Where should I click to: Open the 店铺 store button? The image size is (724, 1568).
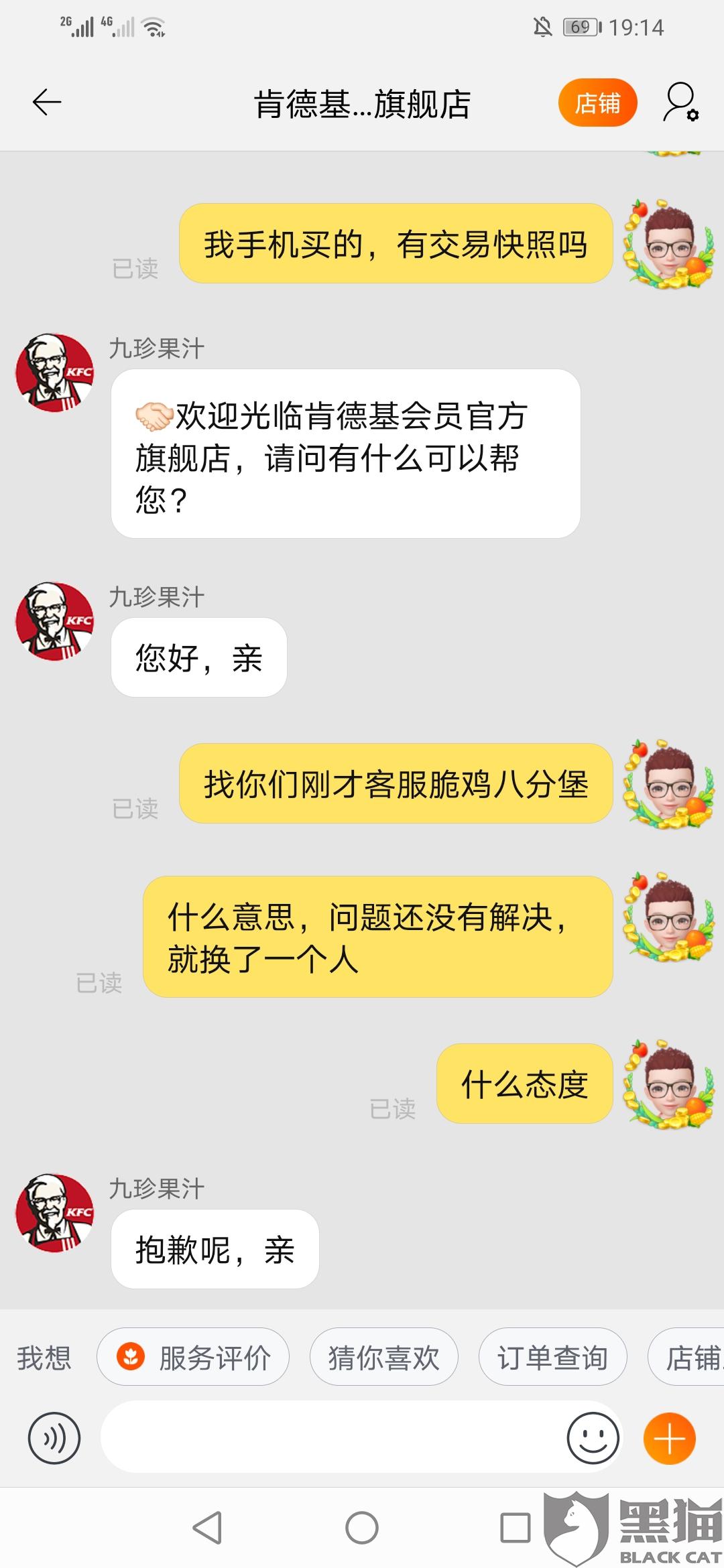[597, 103]
